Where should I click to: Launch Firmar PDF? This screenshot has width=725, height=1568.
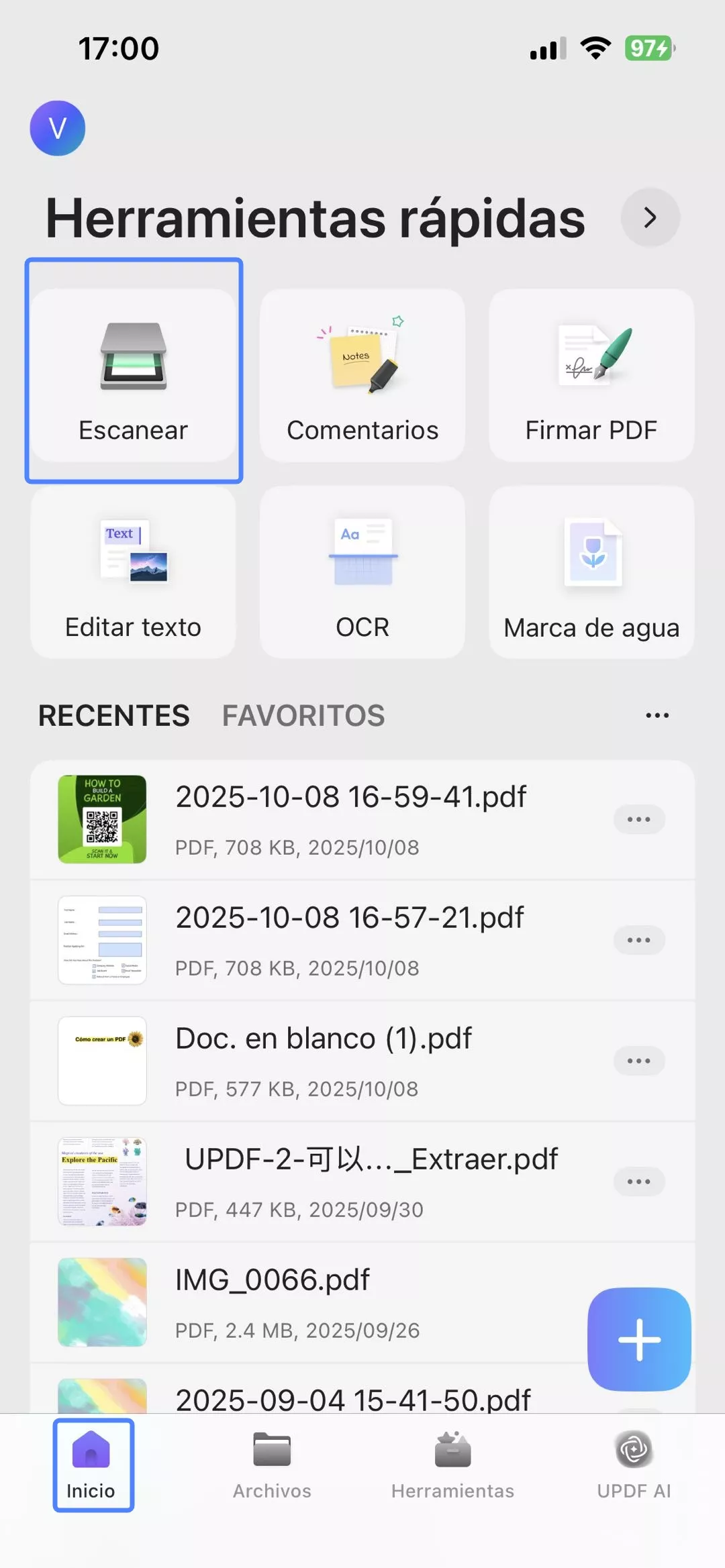coord(591,376)
